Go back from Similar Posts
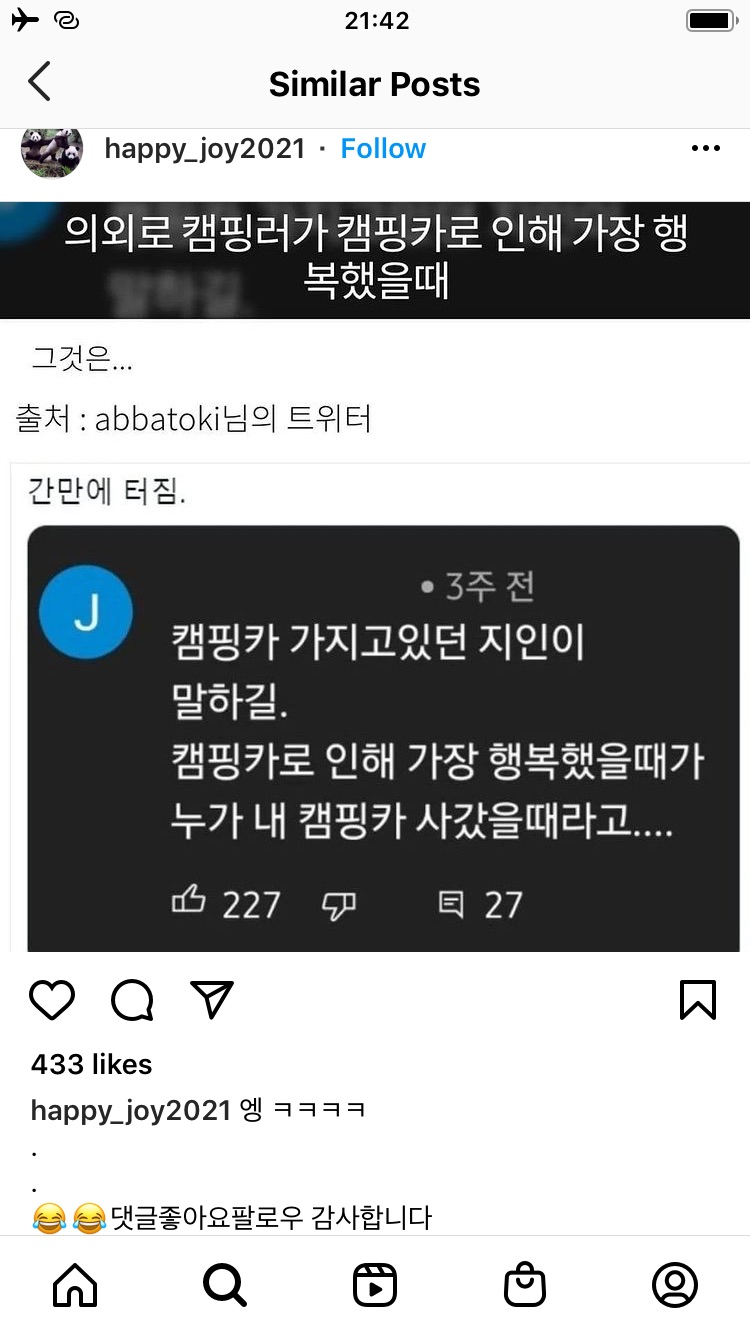750x1334 pixels. pyautogui.click(x=40, y=82)
